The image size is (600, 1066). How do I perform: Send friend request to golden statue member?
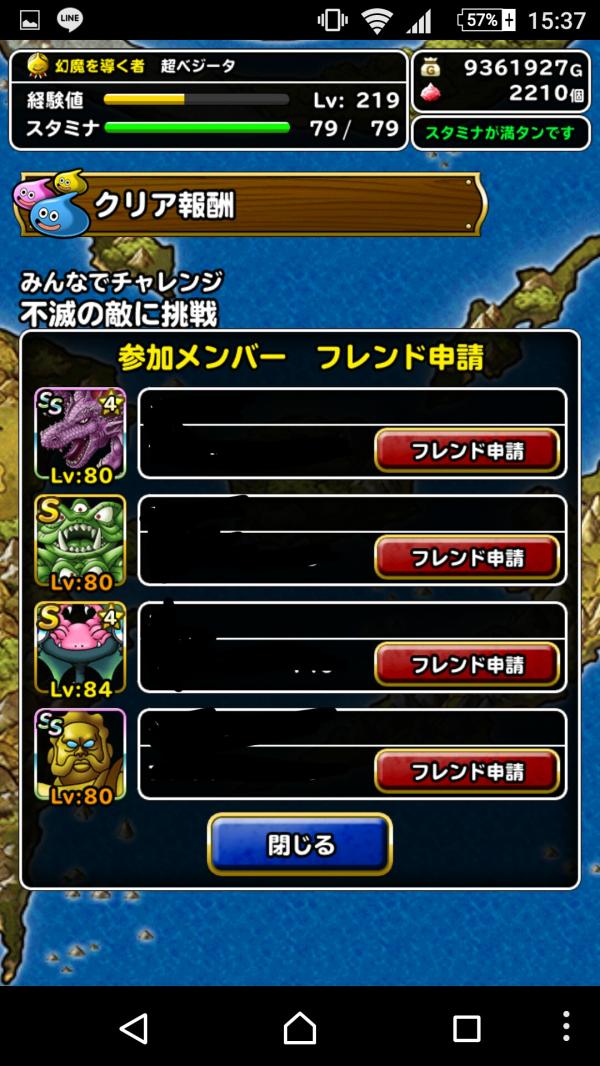(466, 771)
